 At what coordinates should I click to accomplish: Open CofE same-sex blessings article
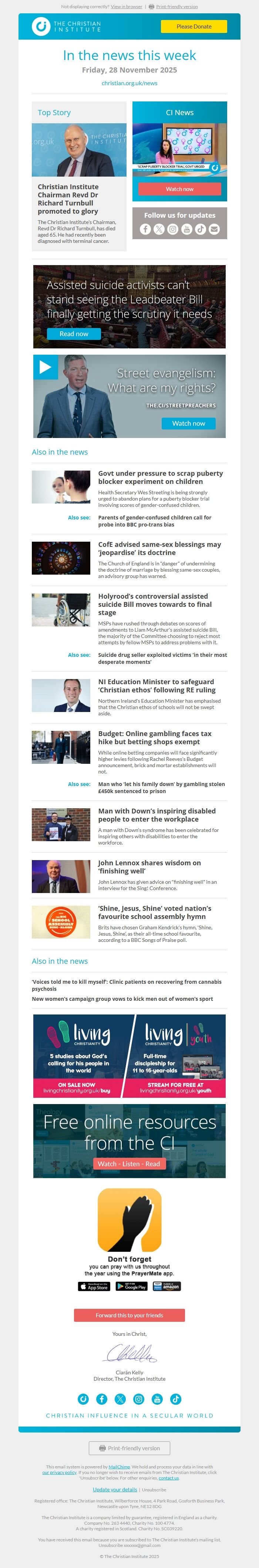[x=159, y=548]
